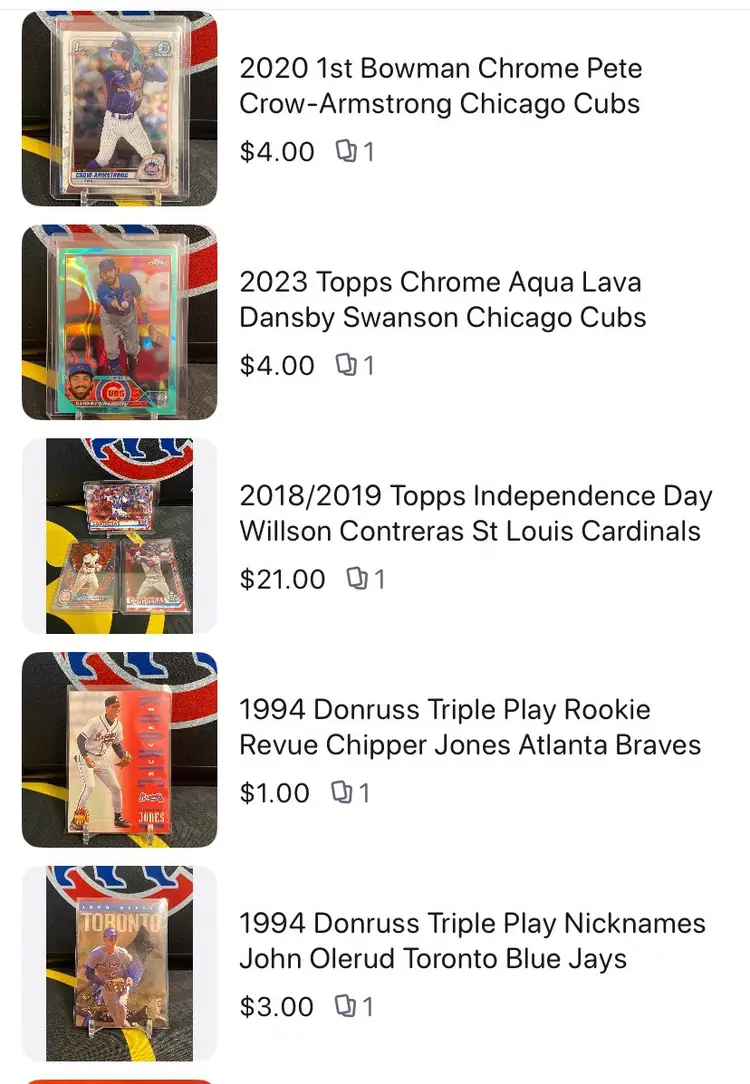Open the Pete Crow-Armstrong card thumbnail
Viewport: 750px width, 1084px height.
click(118, 109)
